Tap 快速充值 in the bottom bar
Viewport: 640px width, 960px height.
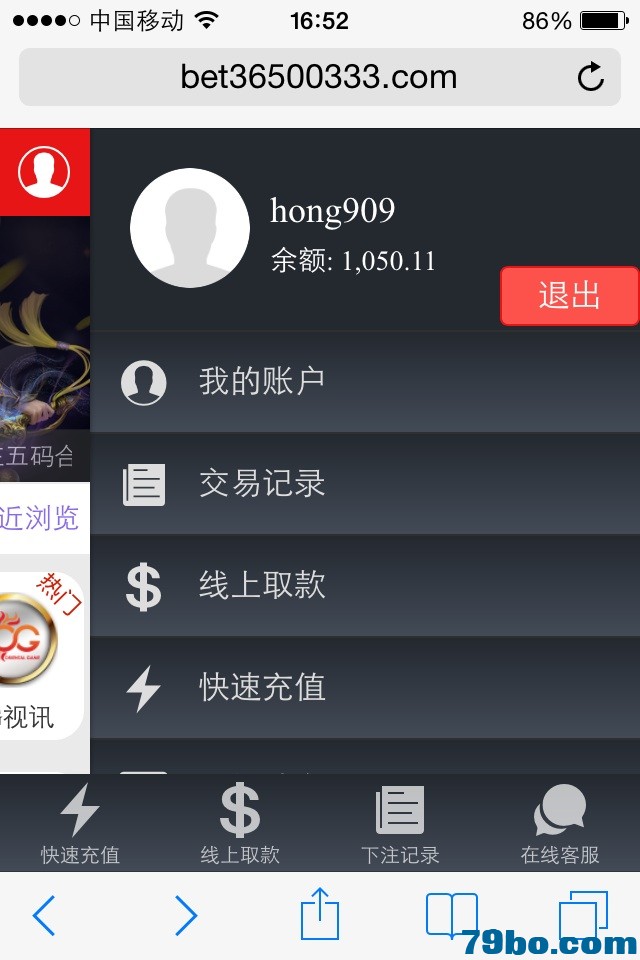80,823
